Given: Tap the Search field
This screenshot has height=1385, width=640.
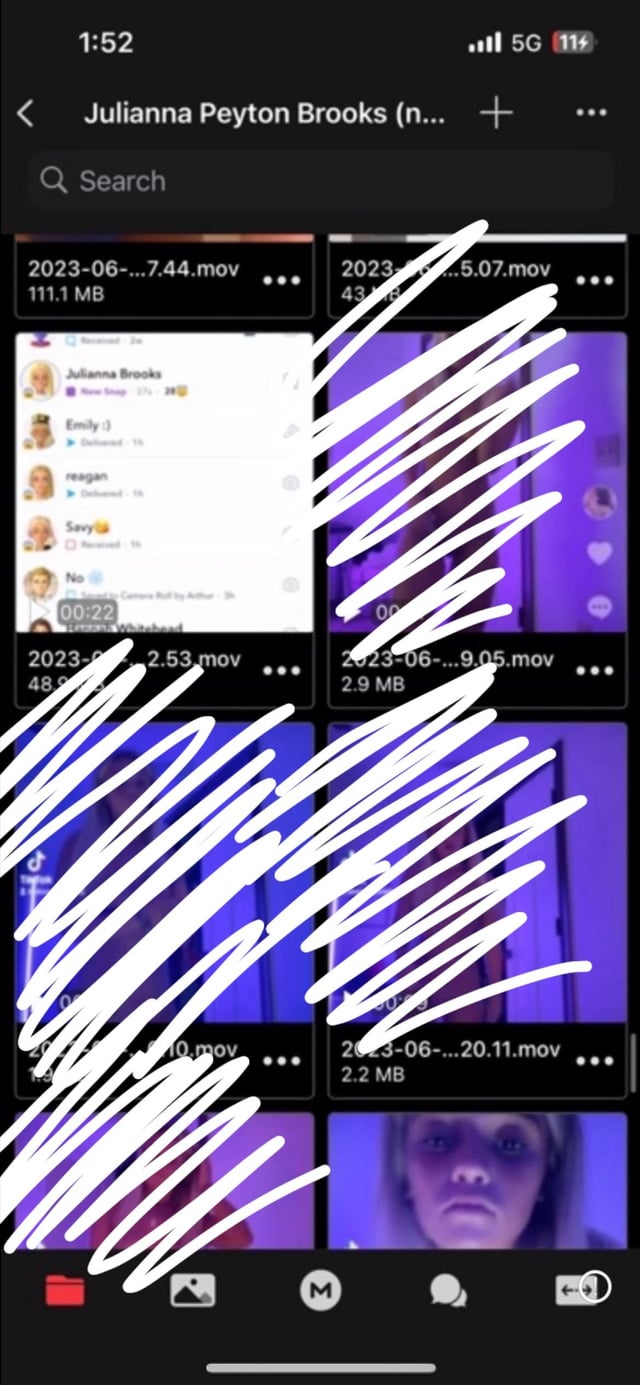Looking at the screenshot, I should tap(320, 181).
